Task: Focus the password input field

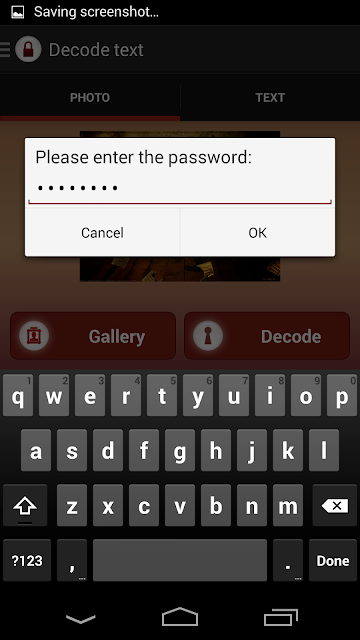Action: point(180,188)
